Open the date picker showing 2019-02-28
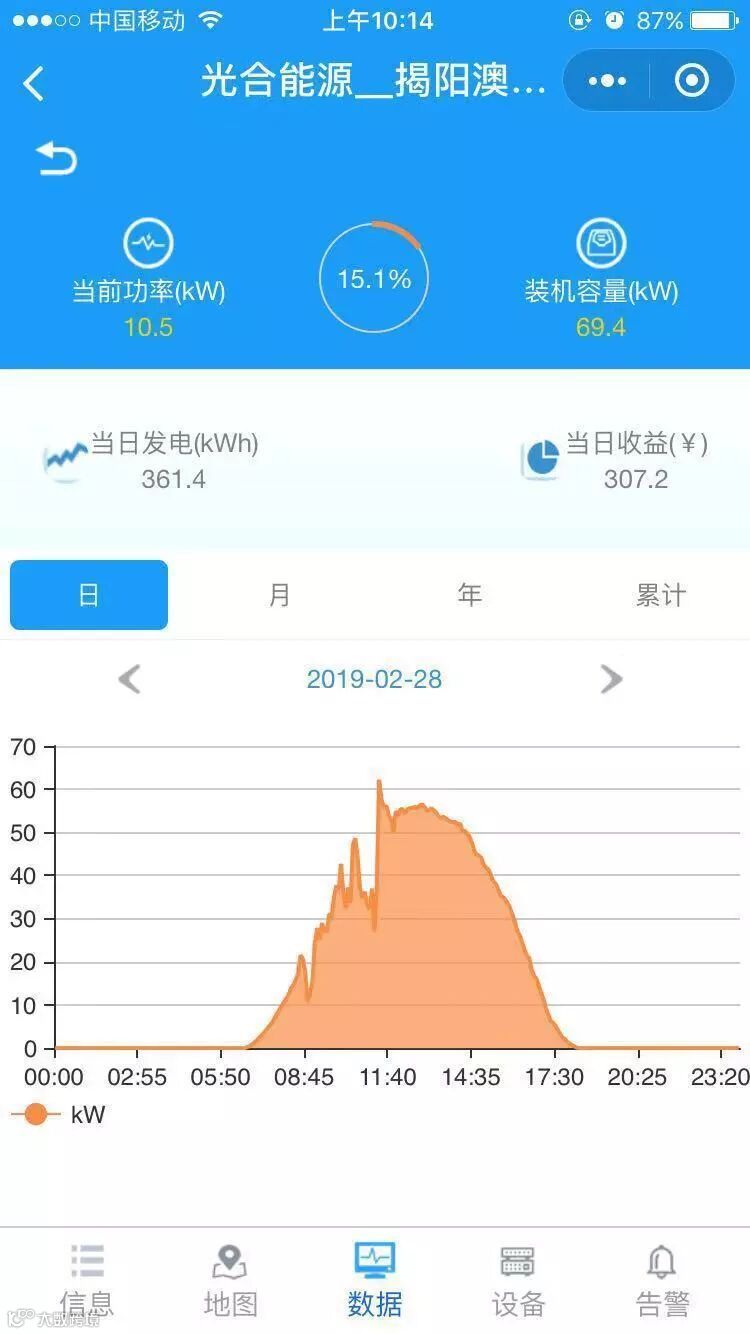750x1334 pixels. click(374, 680)
